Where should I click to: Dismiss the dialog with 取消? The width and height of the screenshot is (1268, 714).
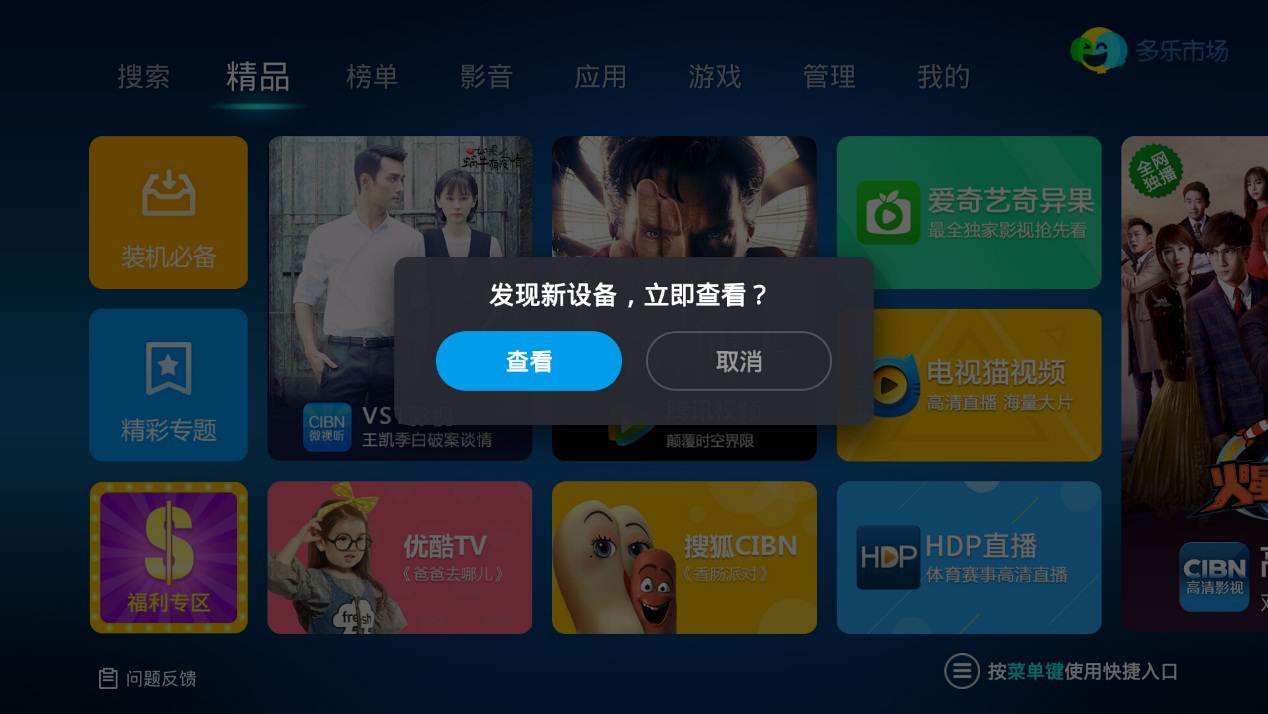[738, 361]
